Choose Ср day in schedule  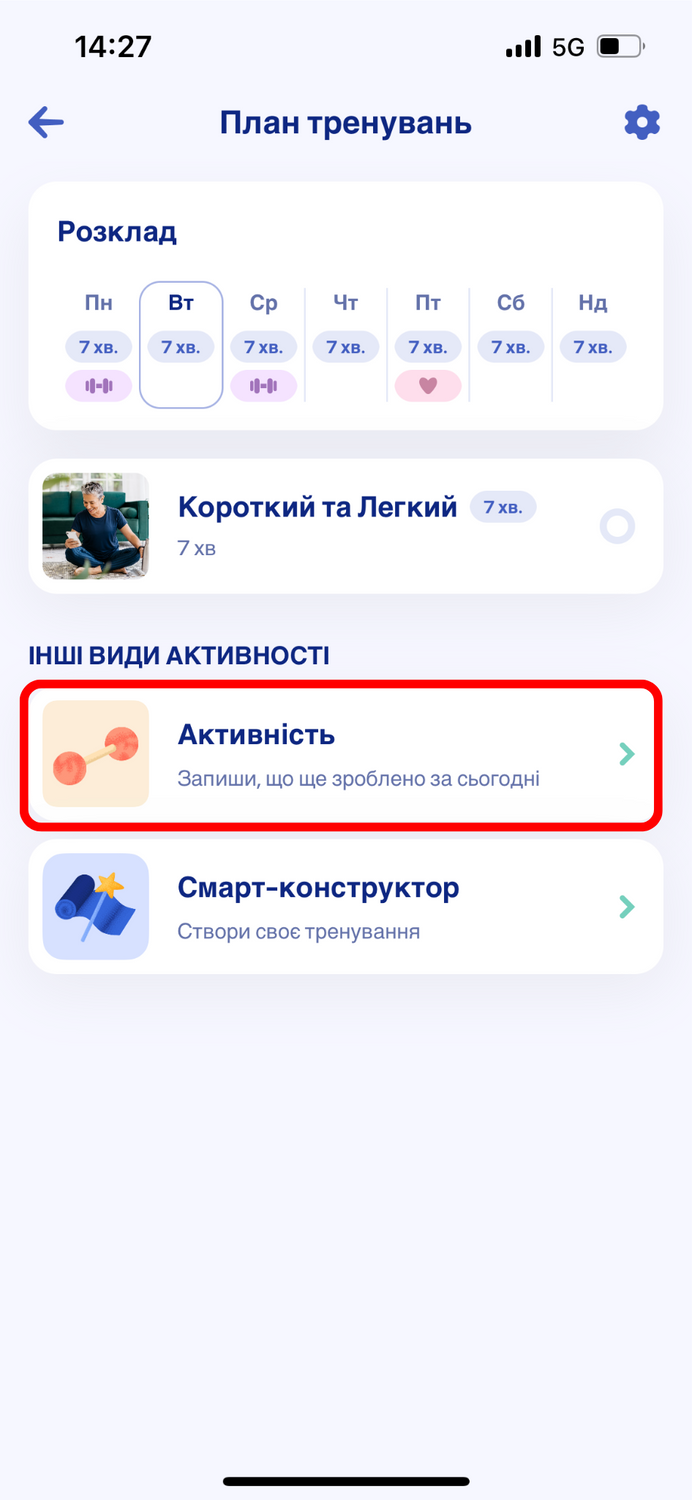(x=264, y=345)
